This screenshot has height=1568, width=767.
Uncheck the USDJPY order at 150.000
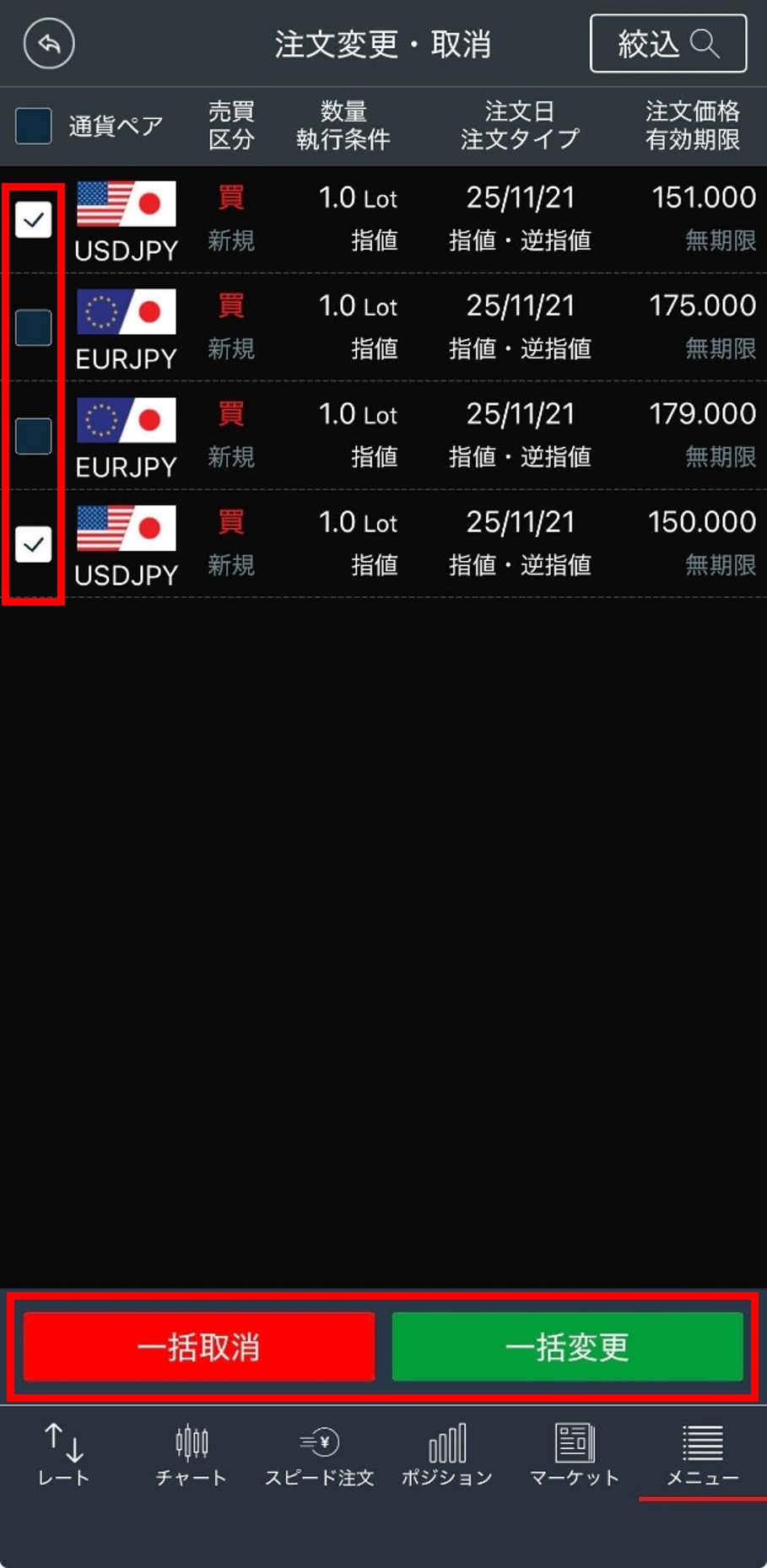point(34,544)
